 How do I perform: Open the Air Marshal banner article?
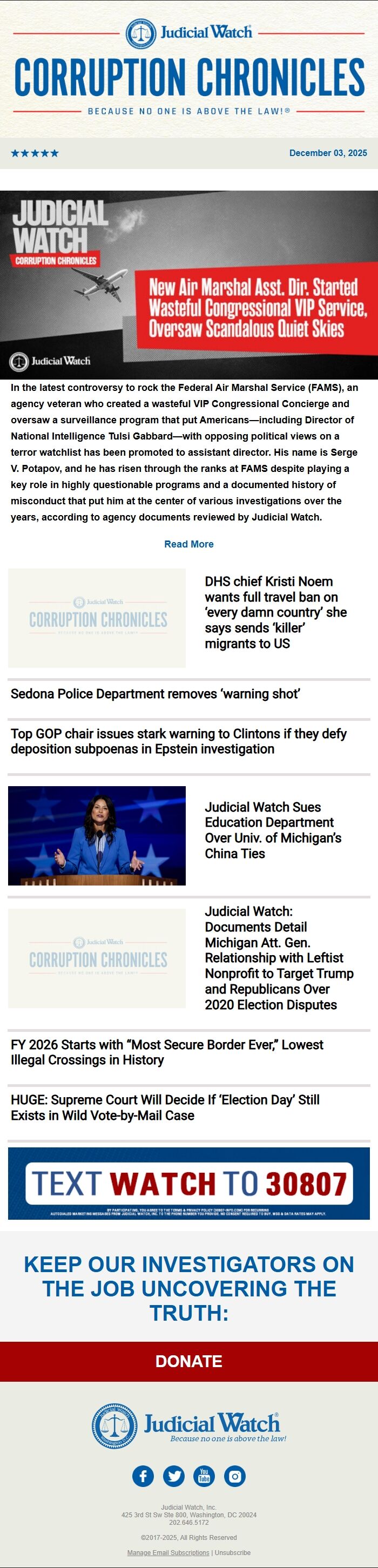[x=188, y=285]
